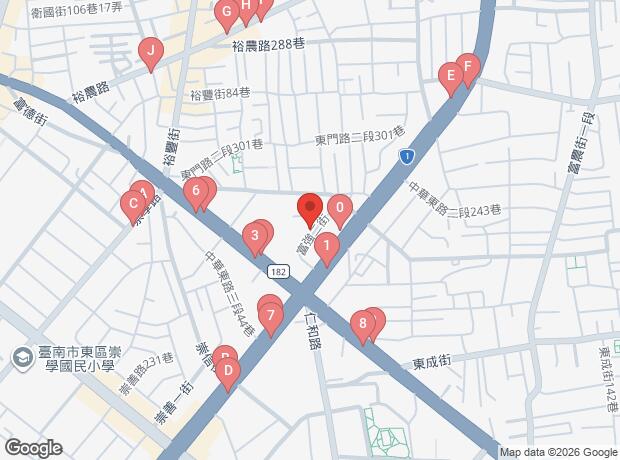Tap the marker labeled E

pos(451,79)
